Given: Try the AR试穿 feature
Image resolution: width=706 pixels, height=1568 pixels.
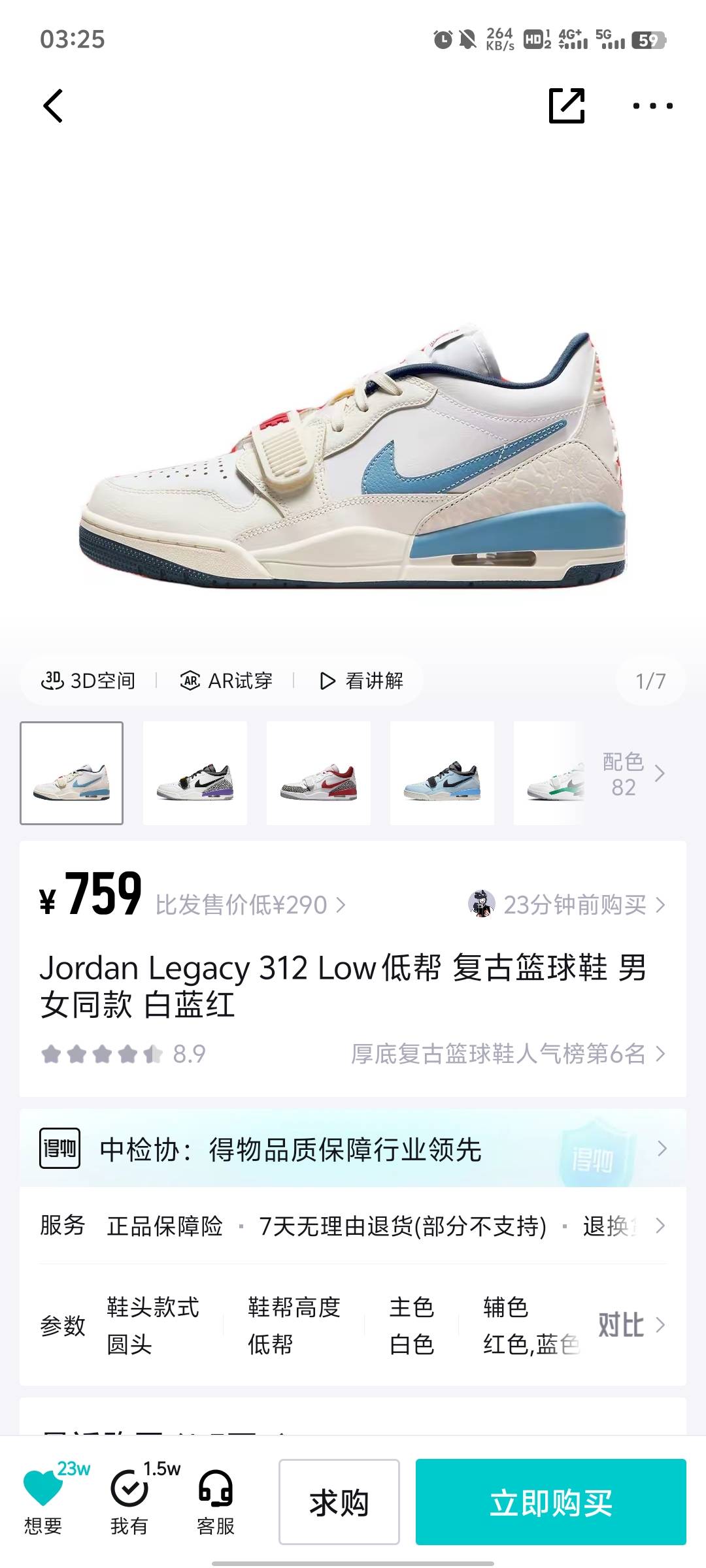Looking at the screenshot, I should (x=226, y=681).
